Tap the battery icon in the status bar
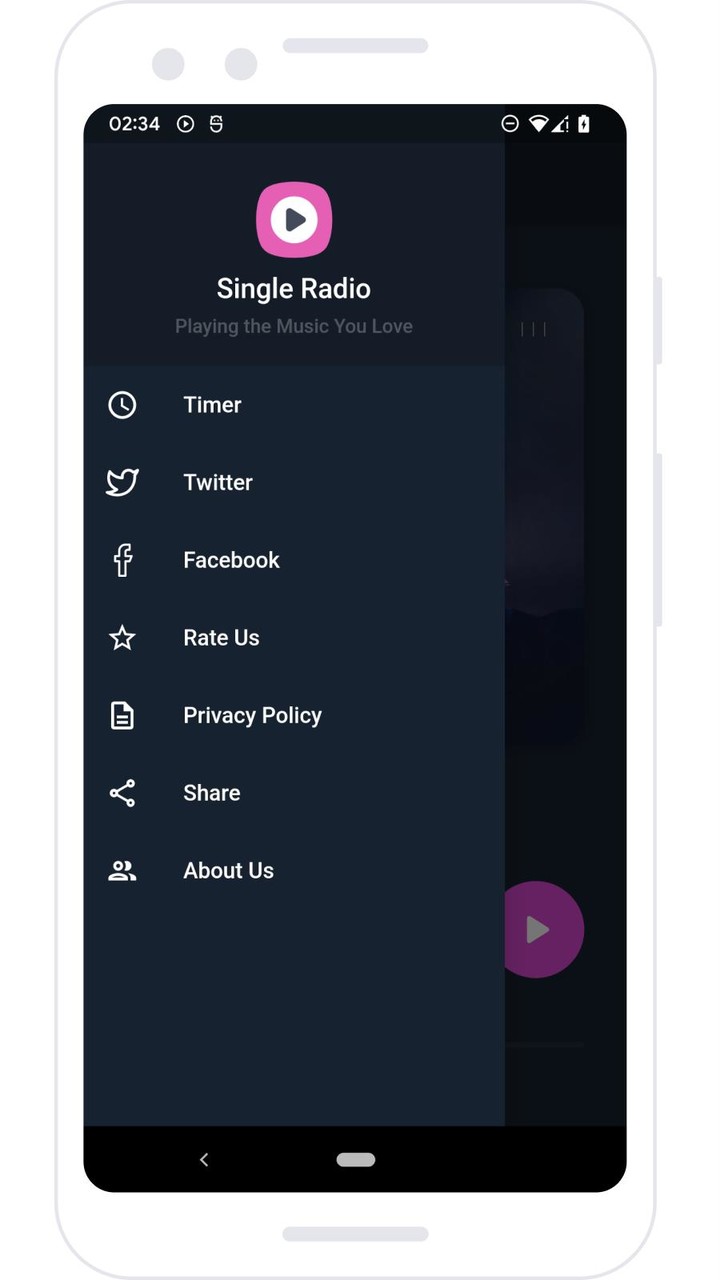 click(583, 124)
